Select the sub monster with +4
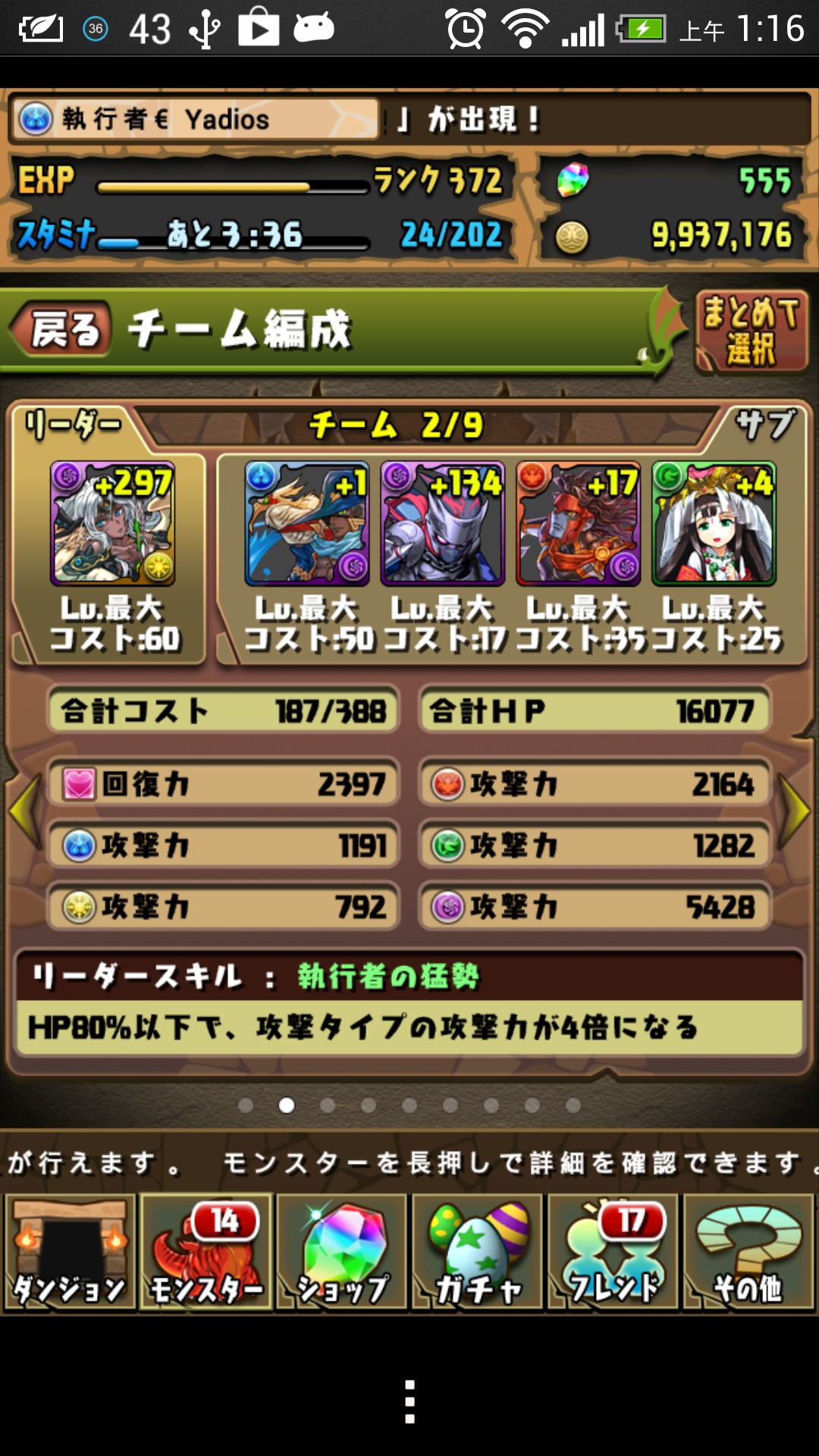 [714, 523]
